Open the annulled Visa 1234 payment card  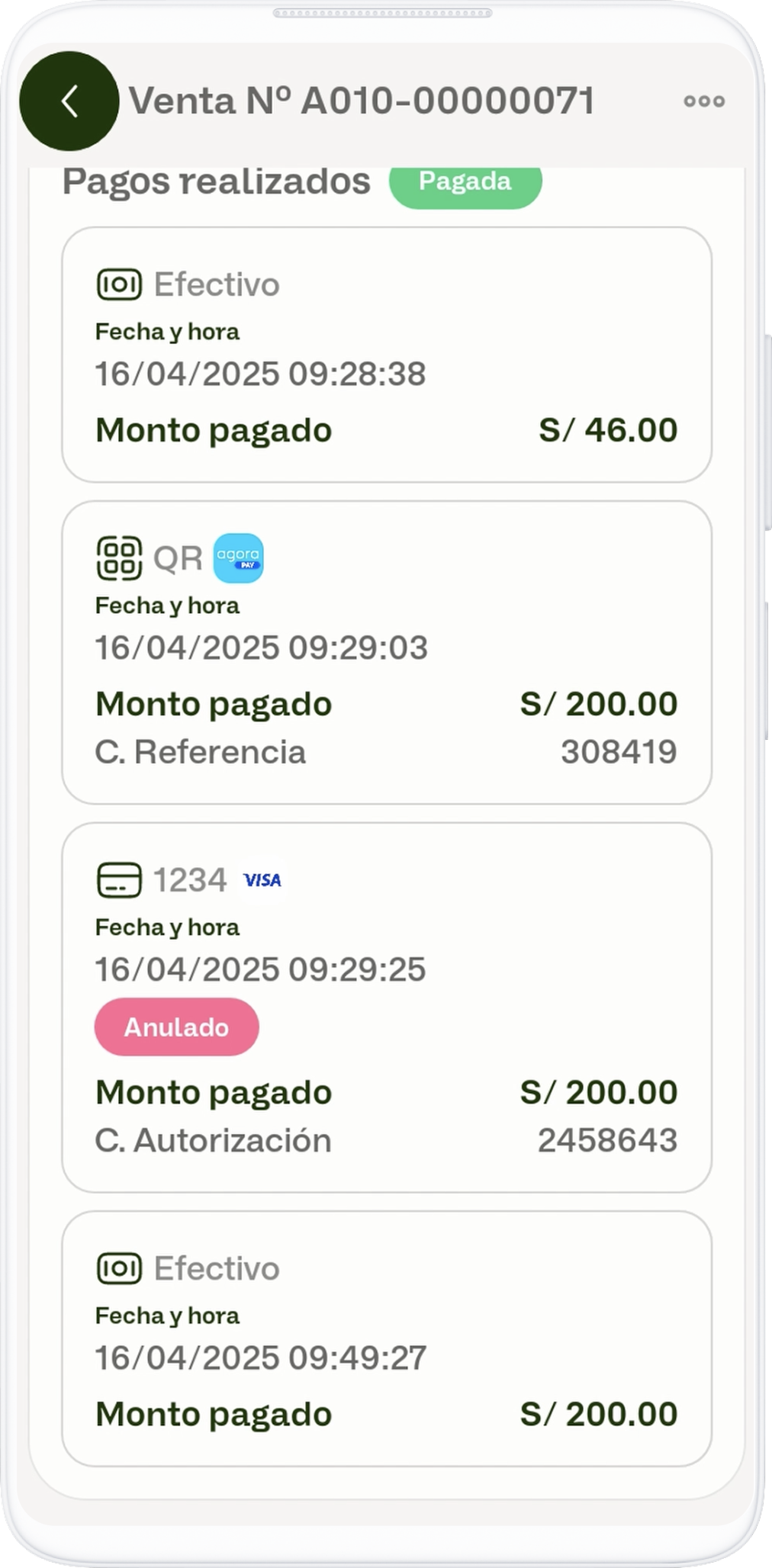point(386,1007)
